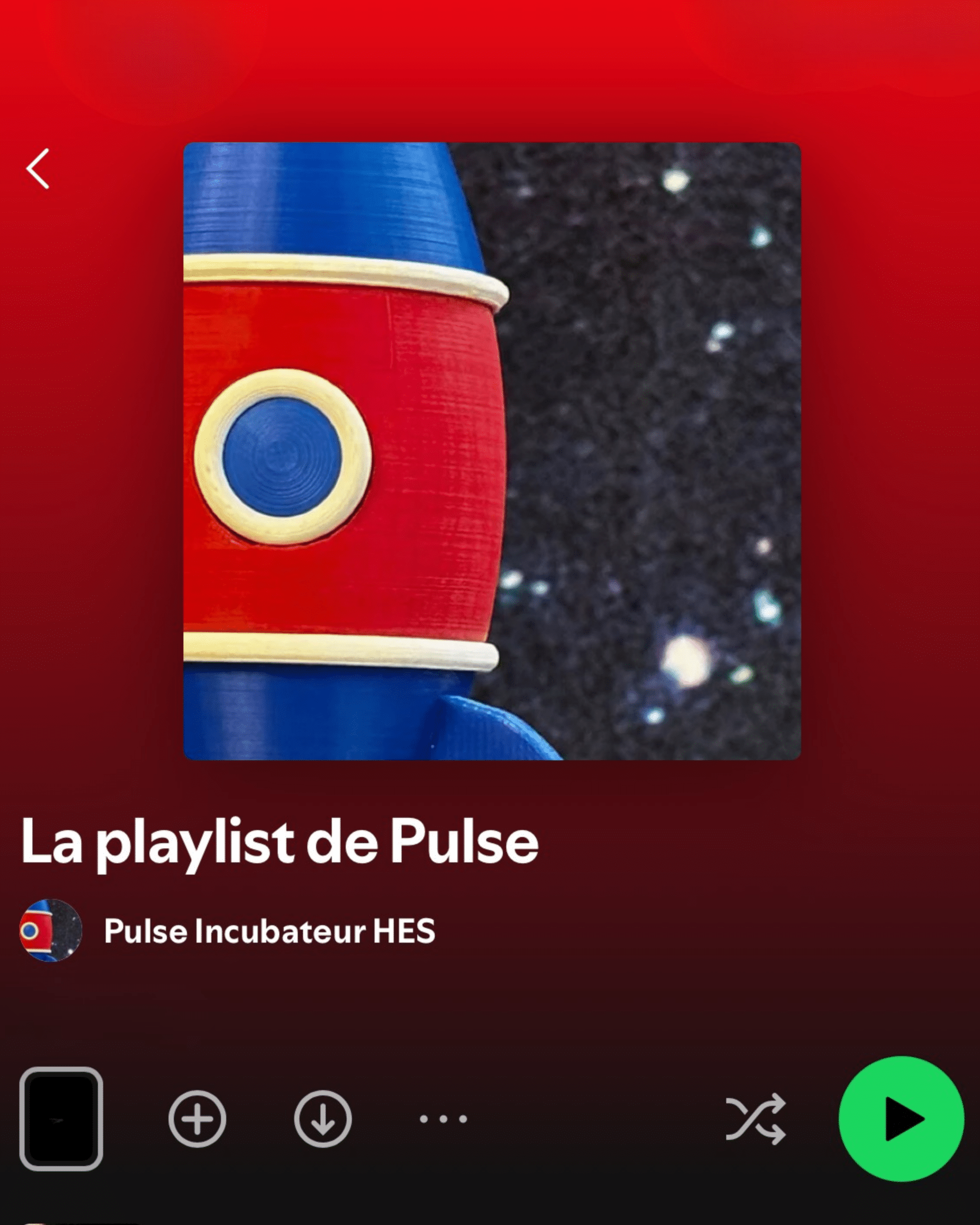Open Pulse Incubateur HES profile

click(269, 930)
